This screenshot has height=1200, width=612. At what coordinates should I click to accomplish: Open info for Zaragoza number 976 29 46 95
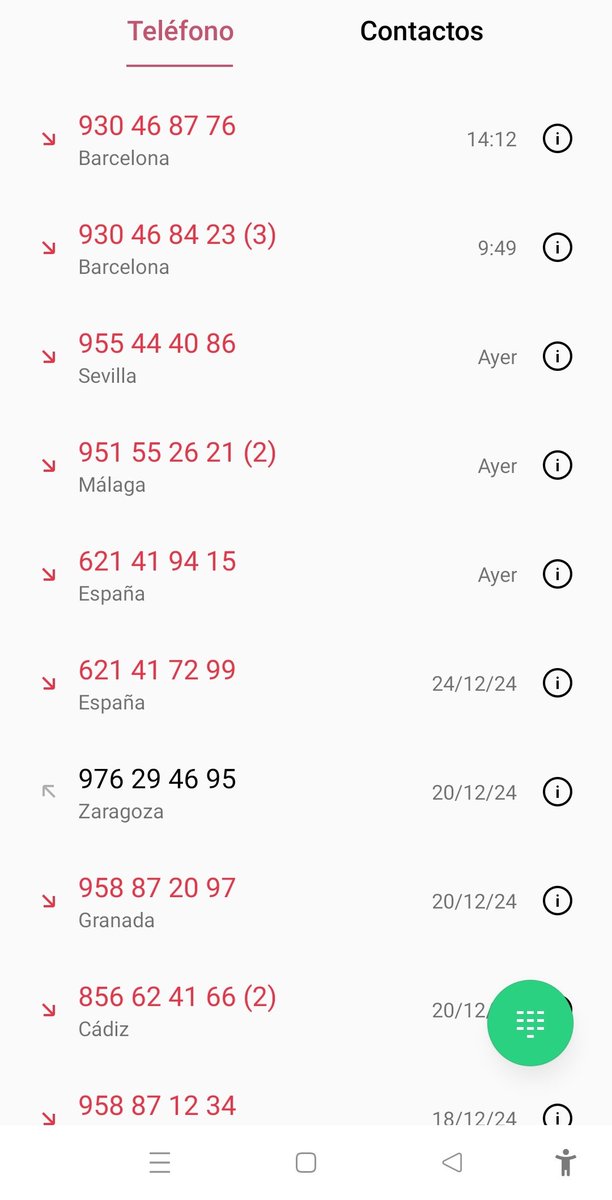(557, 792)
